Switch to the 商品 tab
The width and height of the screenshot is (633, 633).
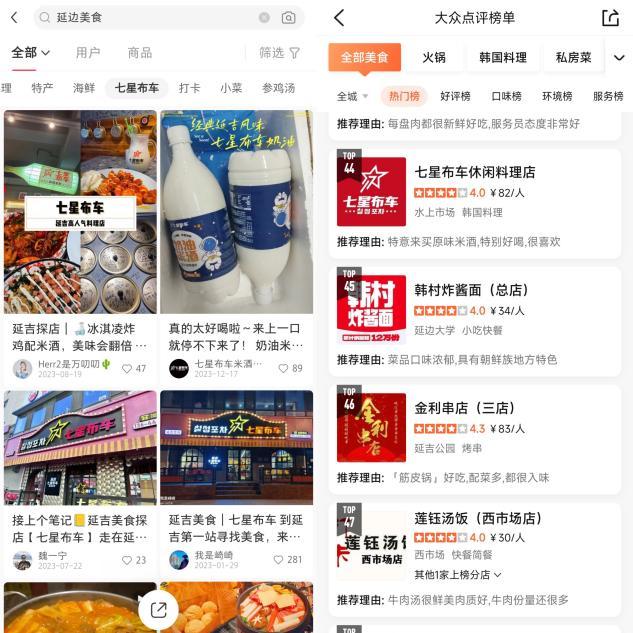click(x=140, y=53)
